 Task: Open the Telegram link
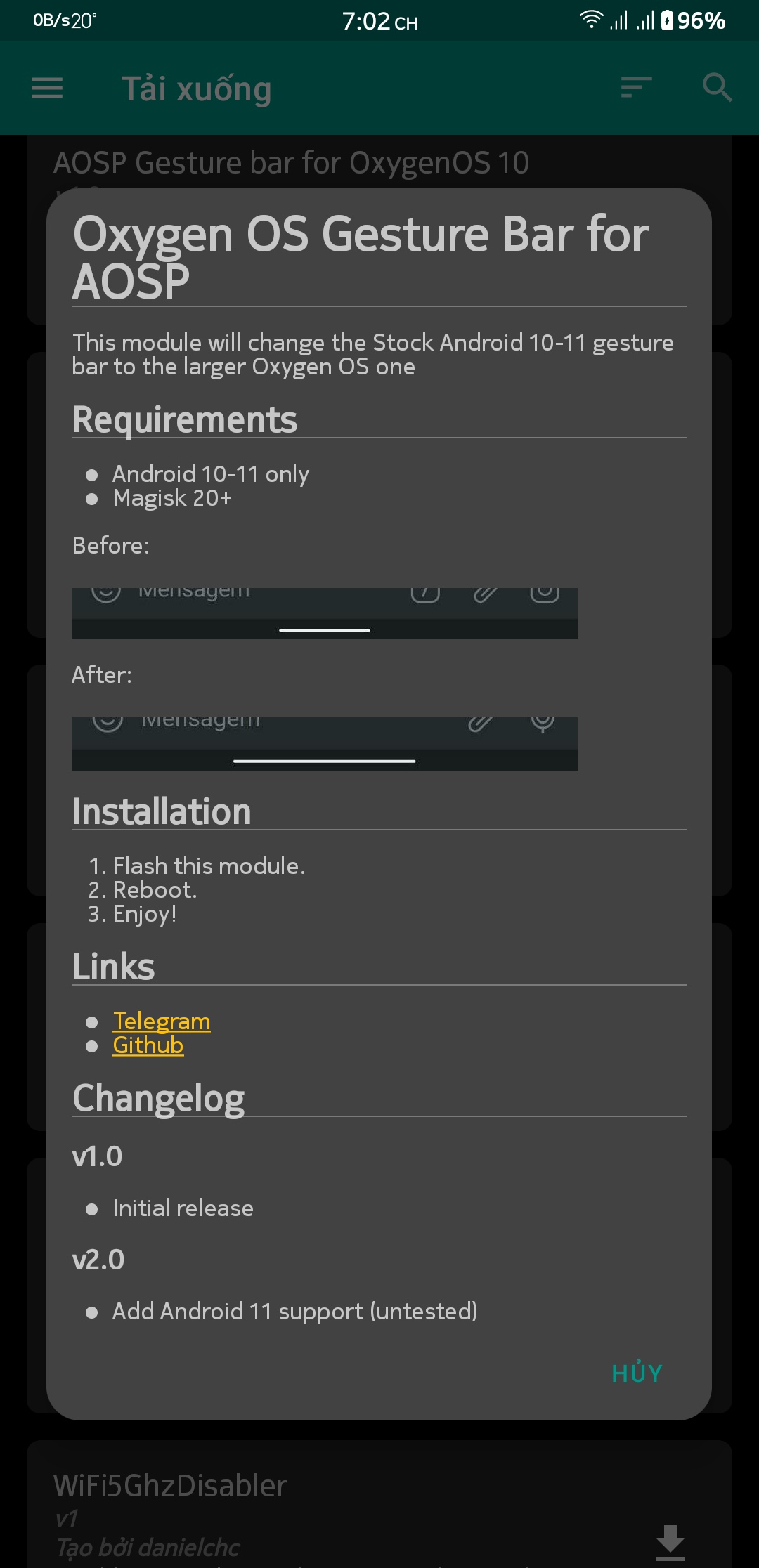[162, 1021]
